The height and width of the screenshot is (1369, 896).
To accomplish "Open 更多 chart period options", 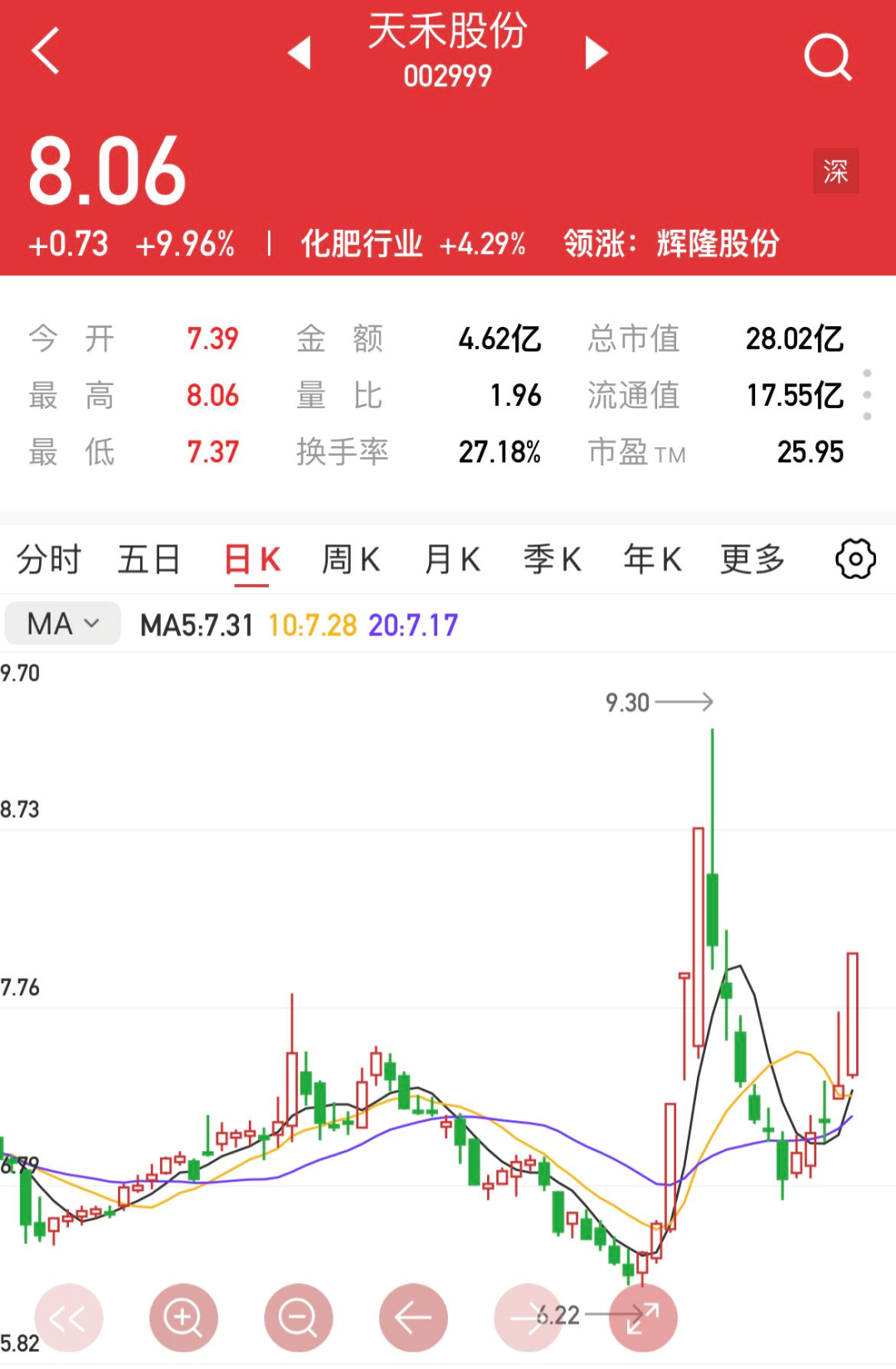I will click(752, 560).
